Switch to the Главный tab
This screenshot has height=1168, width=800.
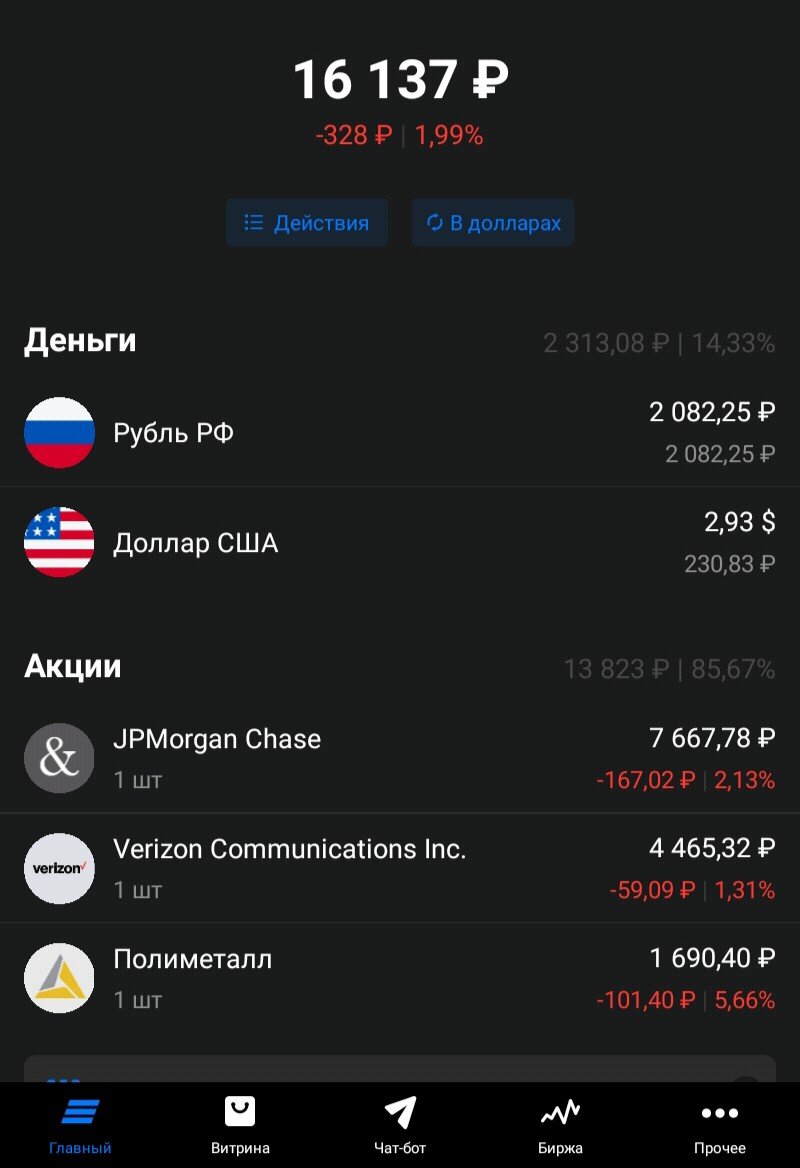click(x=79, y=1120)
